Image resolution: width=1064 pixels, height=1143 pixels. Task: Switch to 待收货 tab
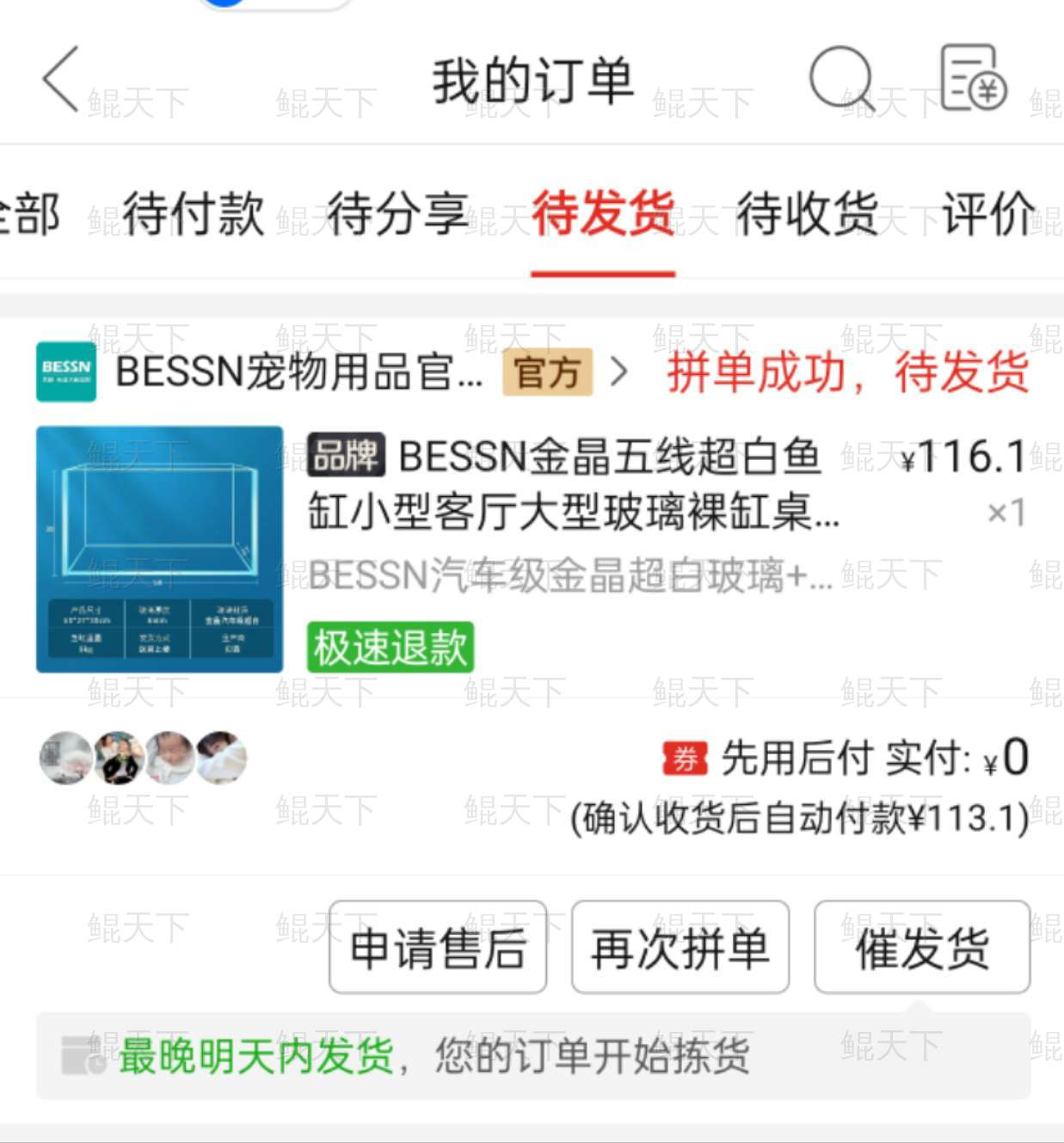(x=806, y=213)
